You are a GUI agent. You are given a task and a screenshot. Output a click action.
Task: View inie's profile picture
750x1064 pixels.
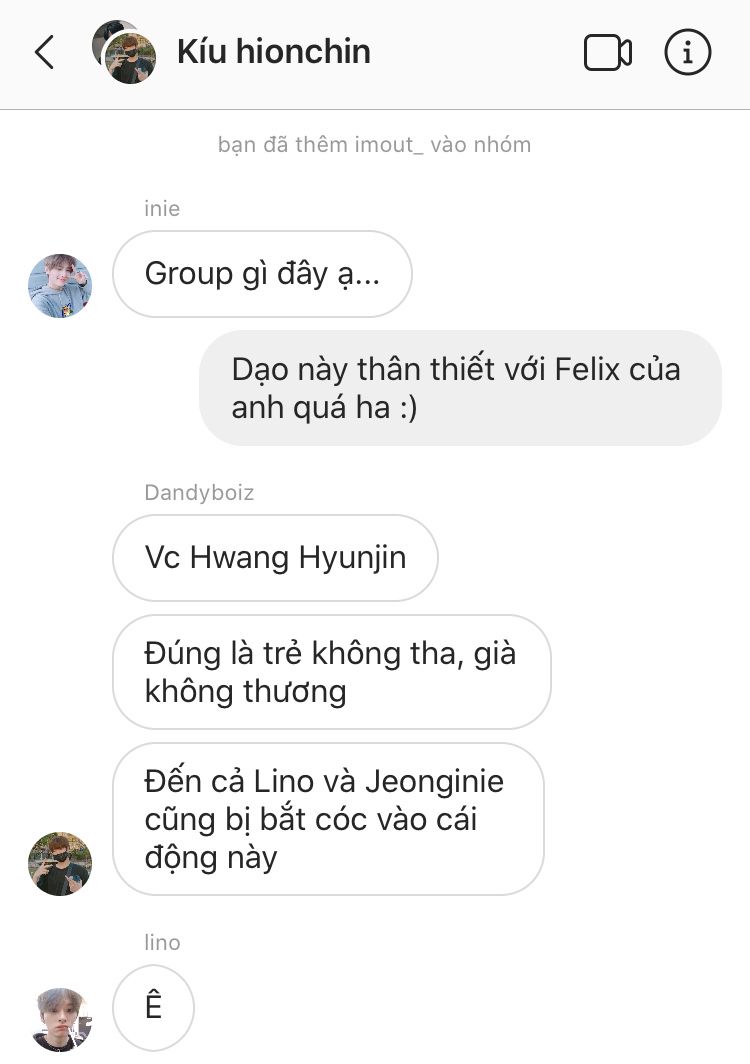click(60, 286)
